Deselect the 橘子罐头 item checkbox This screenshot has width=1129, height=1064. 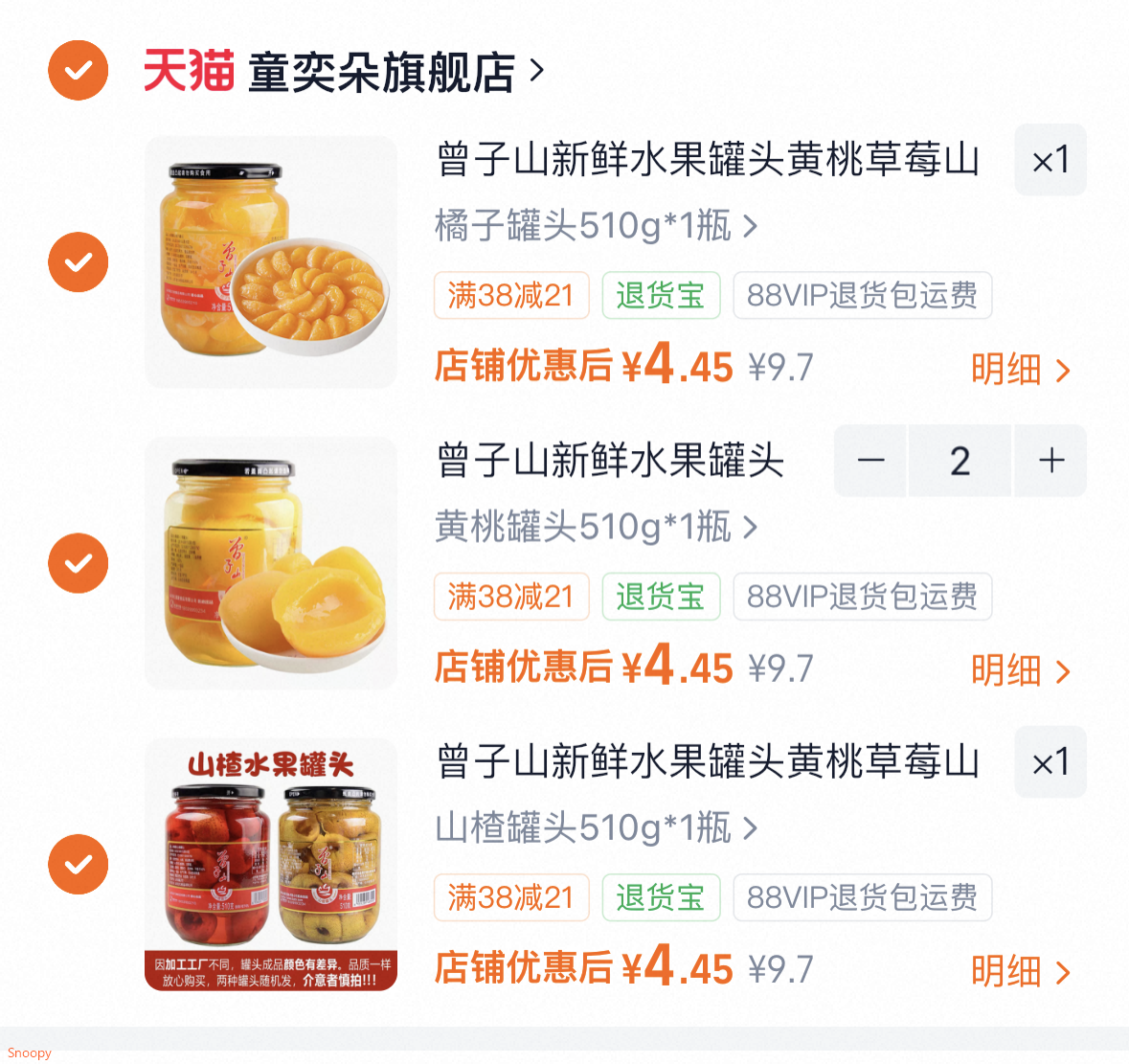[x=79, y=261]
